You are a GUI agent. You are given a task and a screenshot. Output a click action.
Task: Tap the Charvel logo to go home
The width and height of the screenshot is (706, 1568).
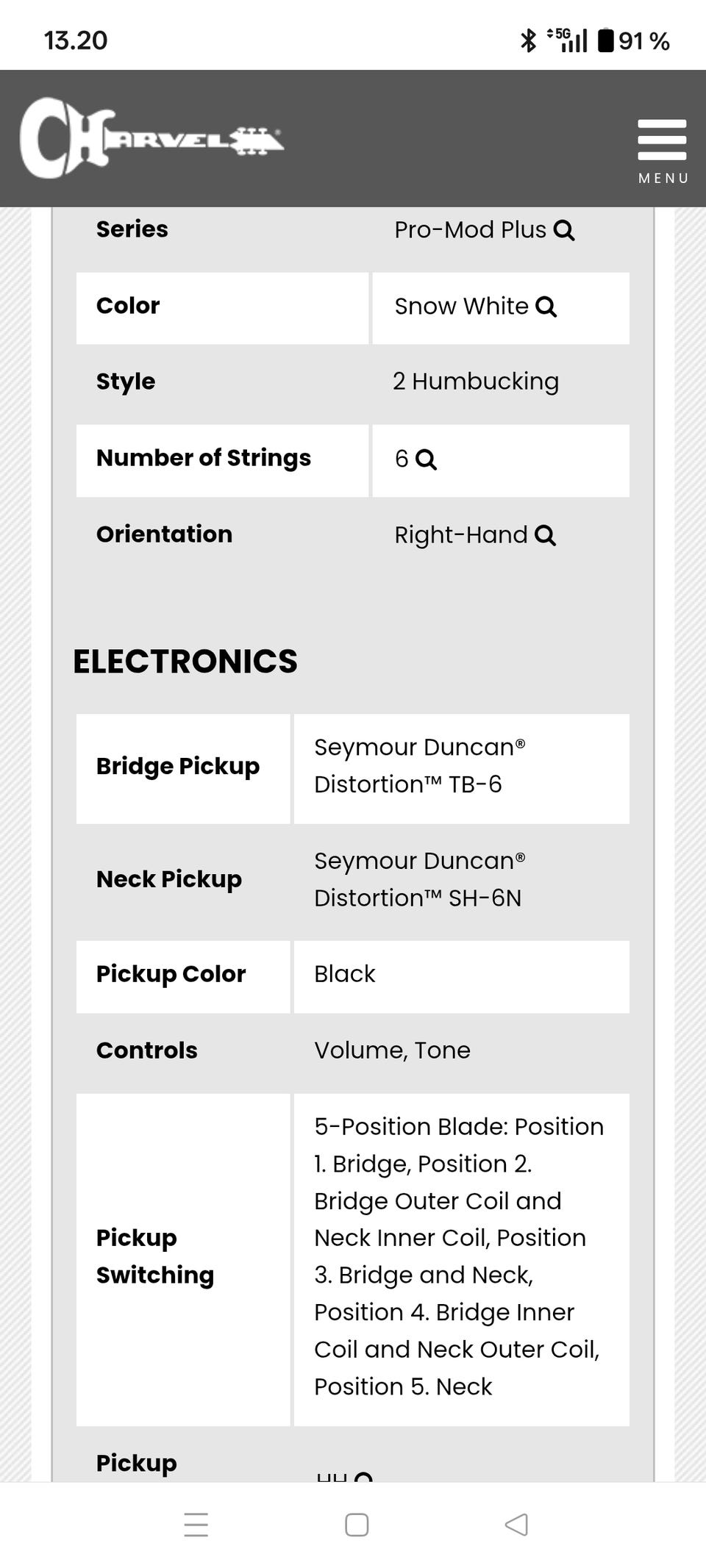click(152, 138)
